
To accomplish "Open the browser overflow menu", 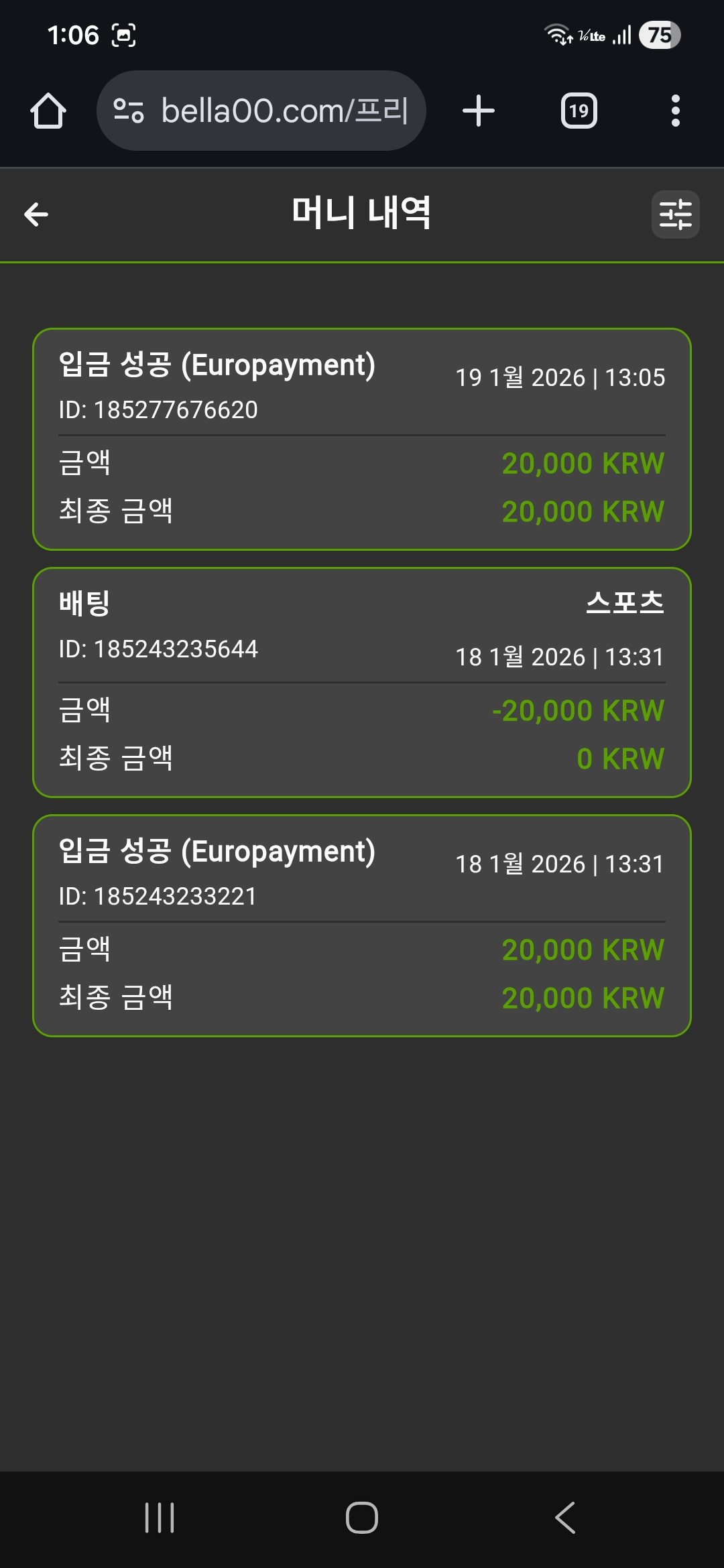I will click(675, 111).
